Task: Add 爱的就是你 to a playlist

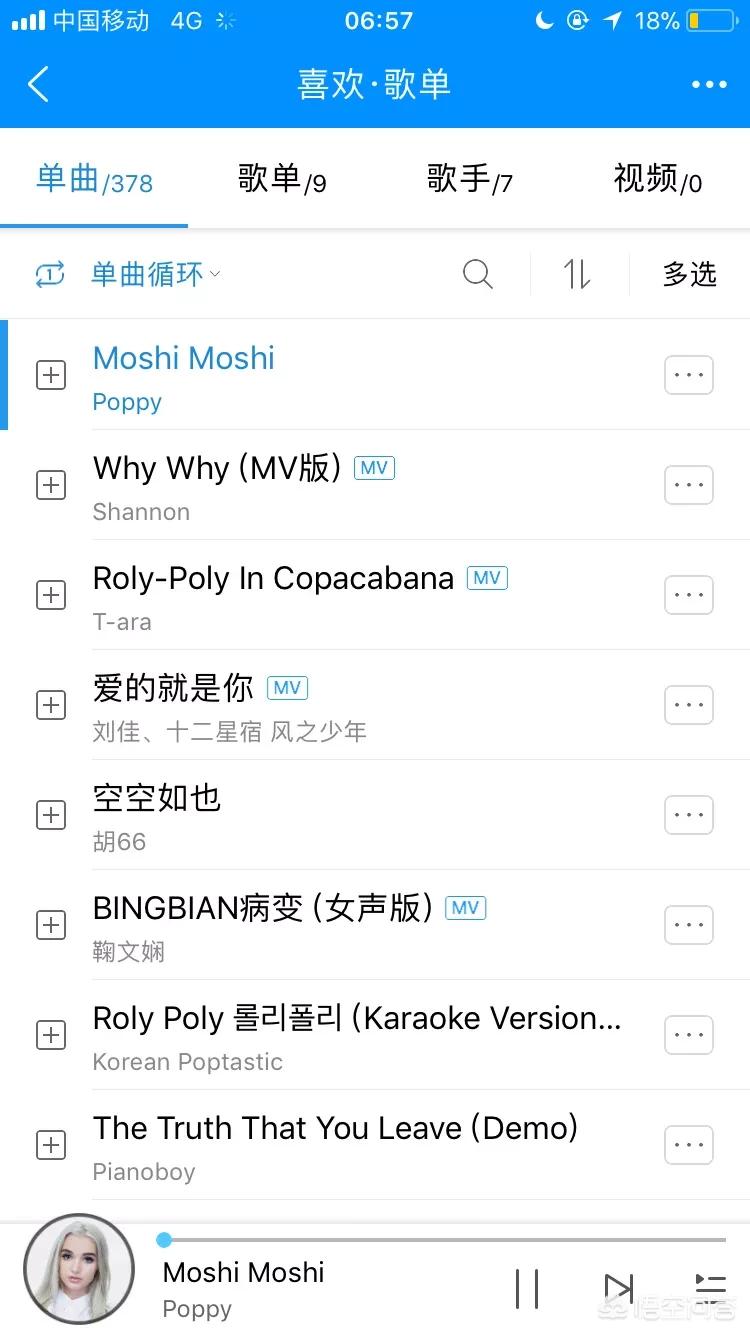Action: coord(50,705)
